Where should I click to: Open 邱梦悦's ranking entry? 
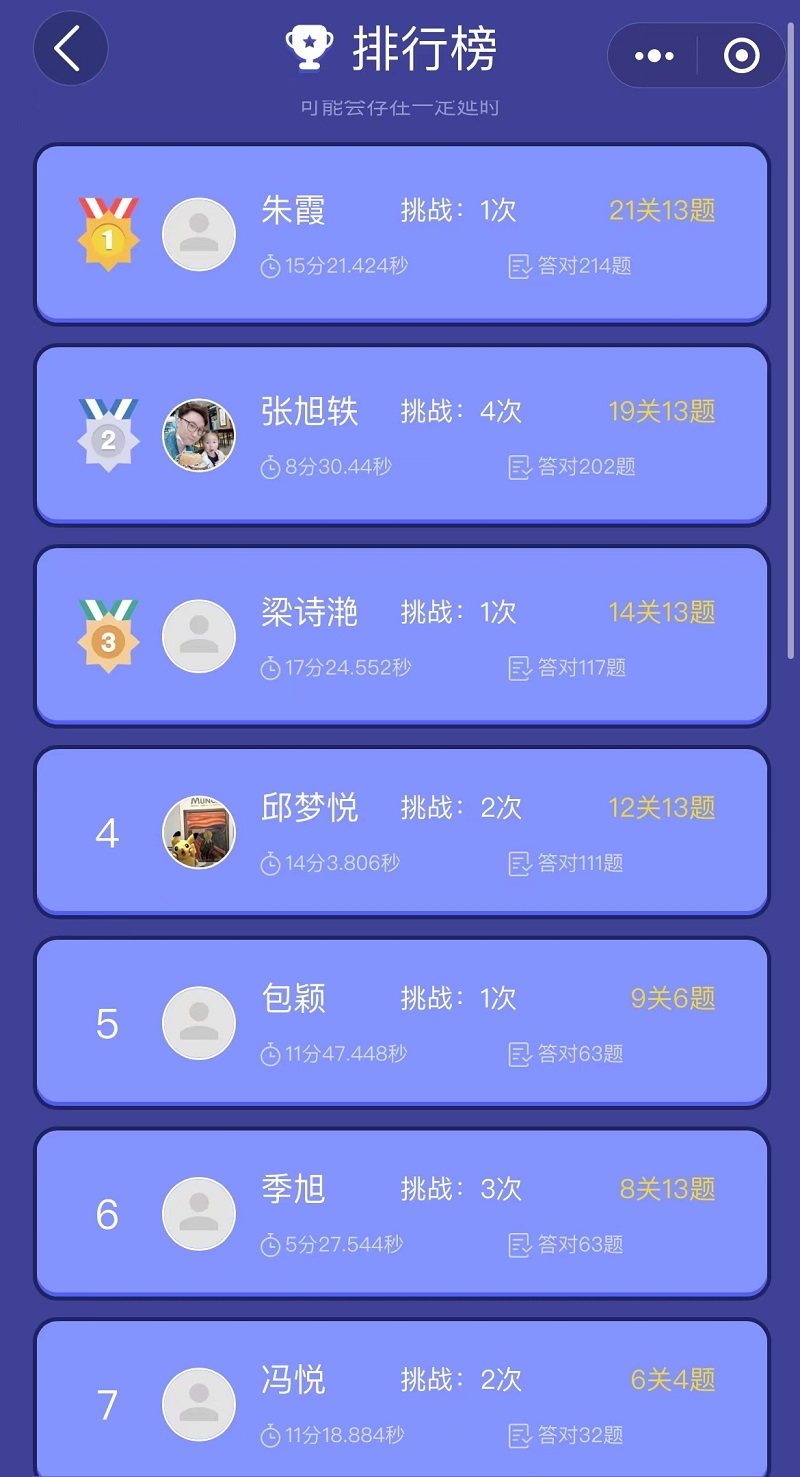402,832
